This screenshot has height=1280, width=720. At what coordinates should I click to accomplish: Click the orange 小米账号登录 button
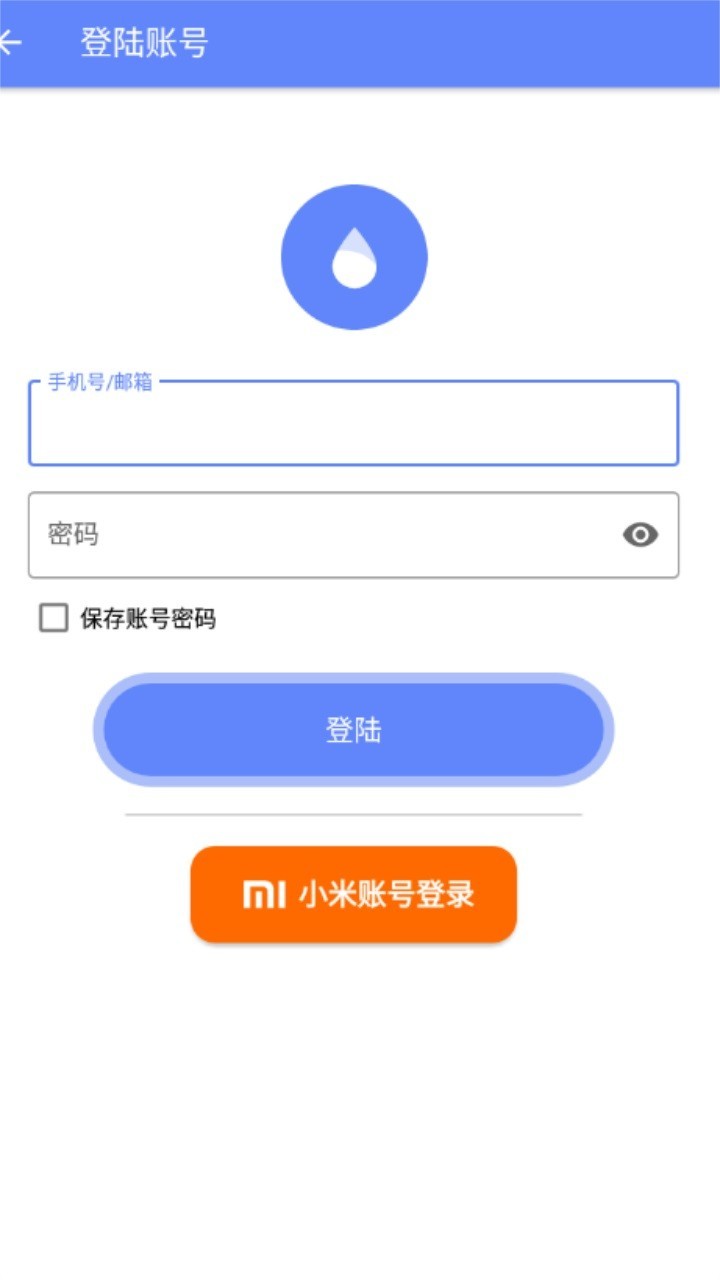click(x=353, y=893)
